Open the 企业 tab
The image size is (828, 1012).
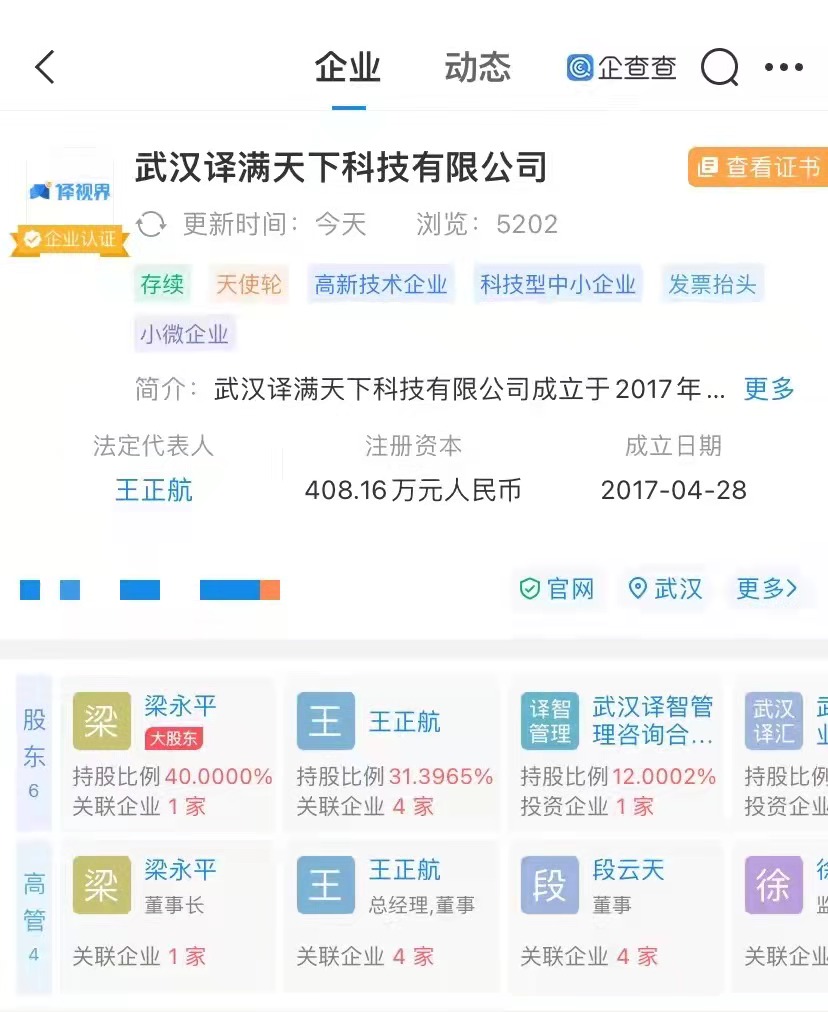coord(348,67)
